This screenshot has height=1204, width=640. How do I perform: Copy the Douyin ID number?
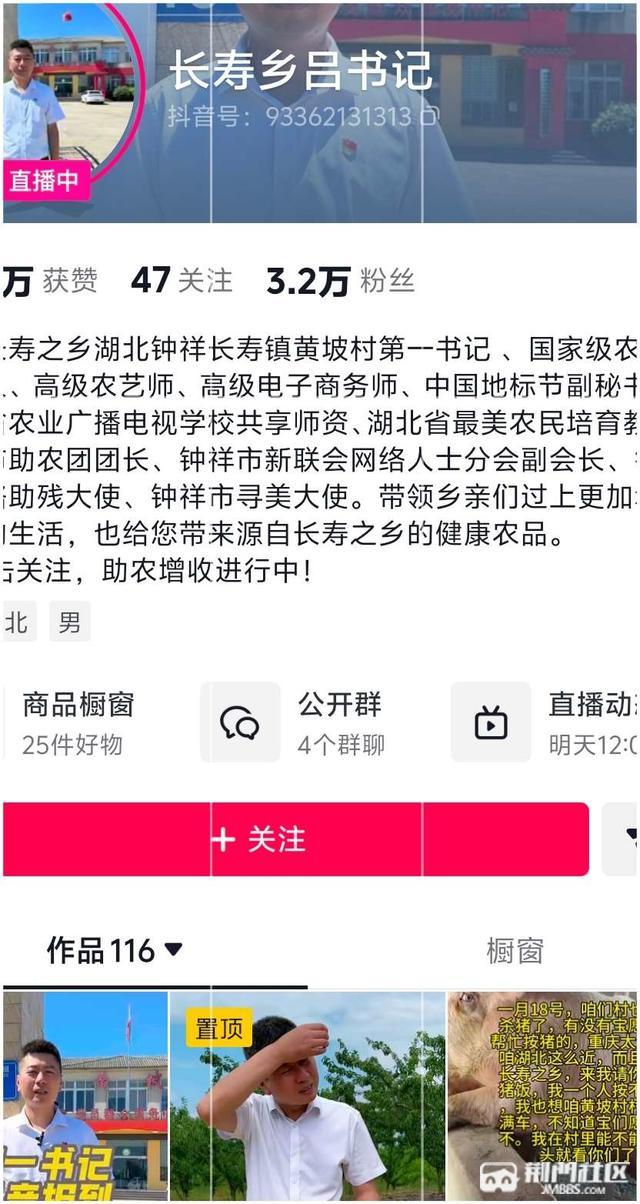click(x=430, y=116)
